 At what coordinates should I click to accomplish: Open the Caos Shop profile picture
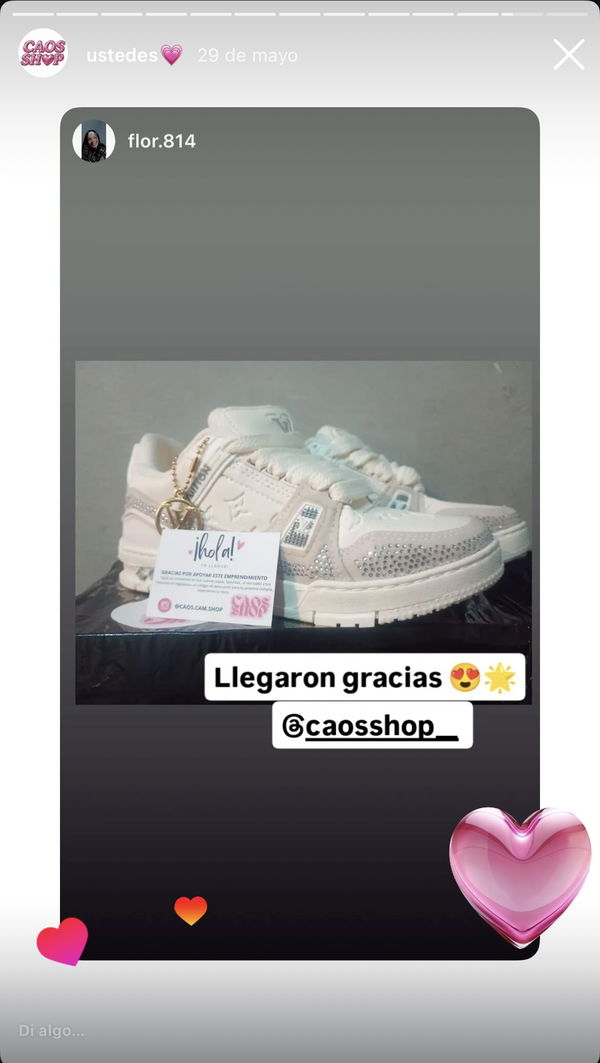pos(44,54)
